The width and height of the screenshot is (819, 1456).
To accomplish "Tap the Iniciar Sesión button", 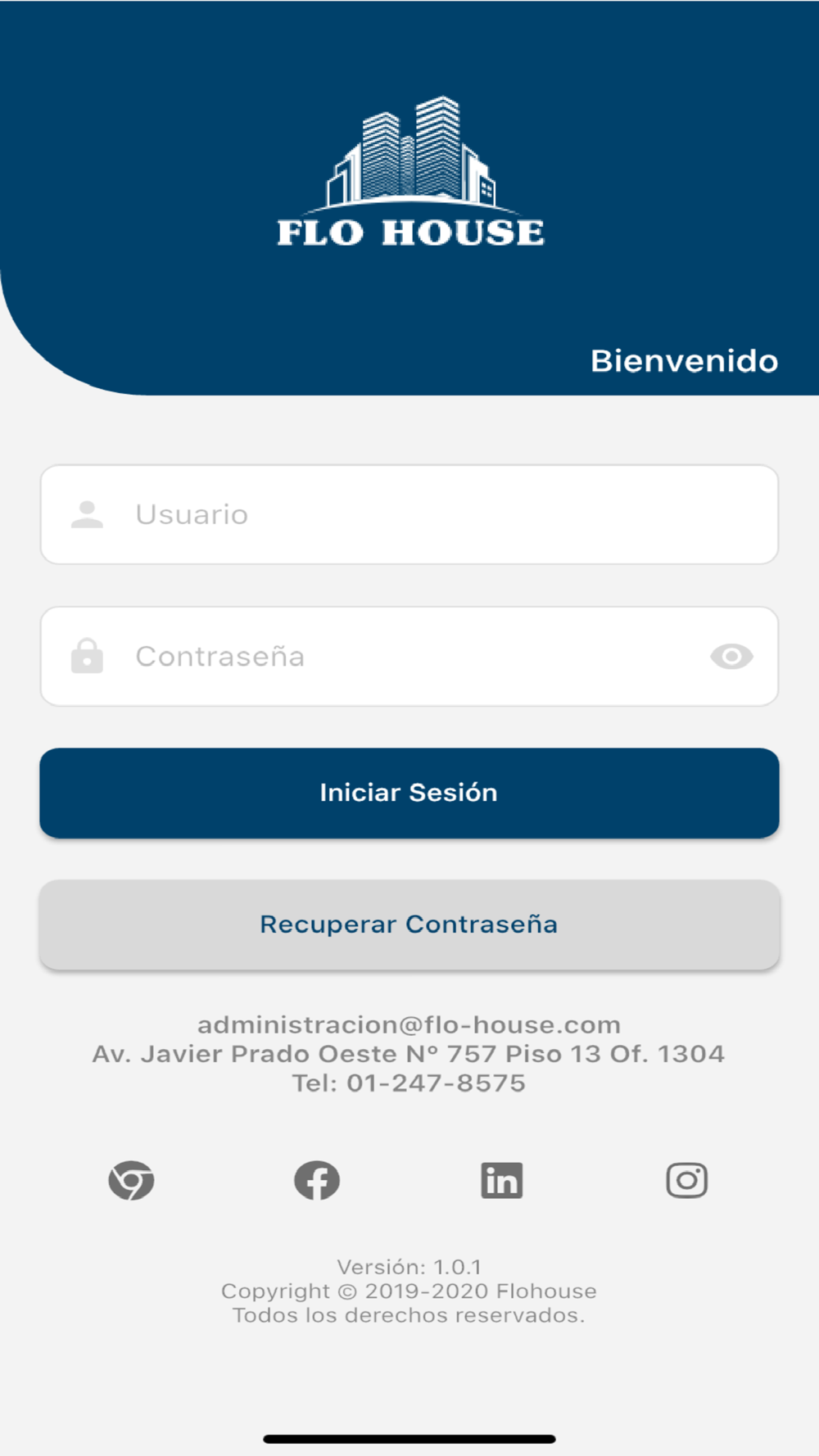I will pos(409,793).
